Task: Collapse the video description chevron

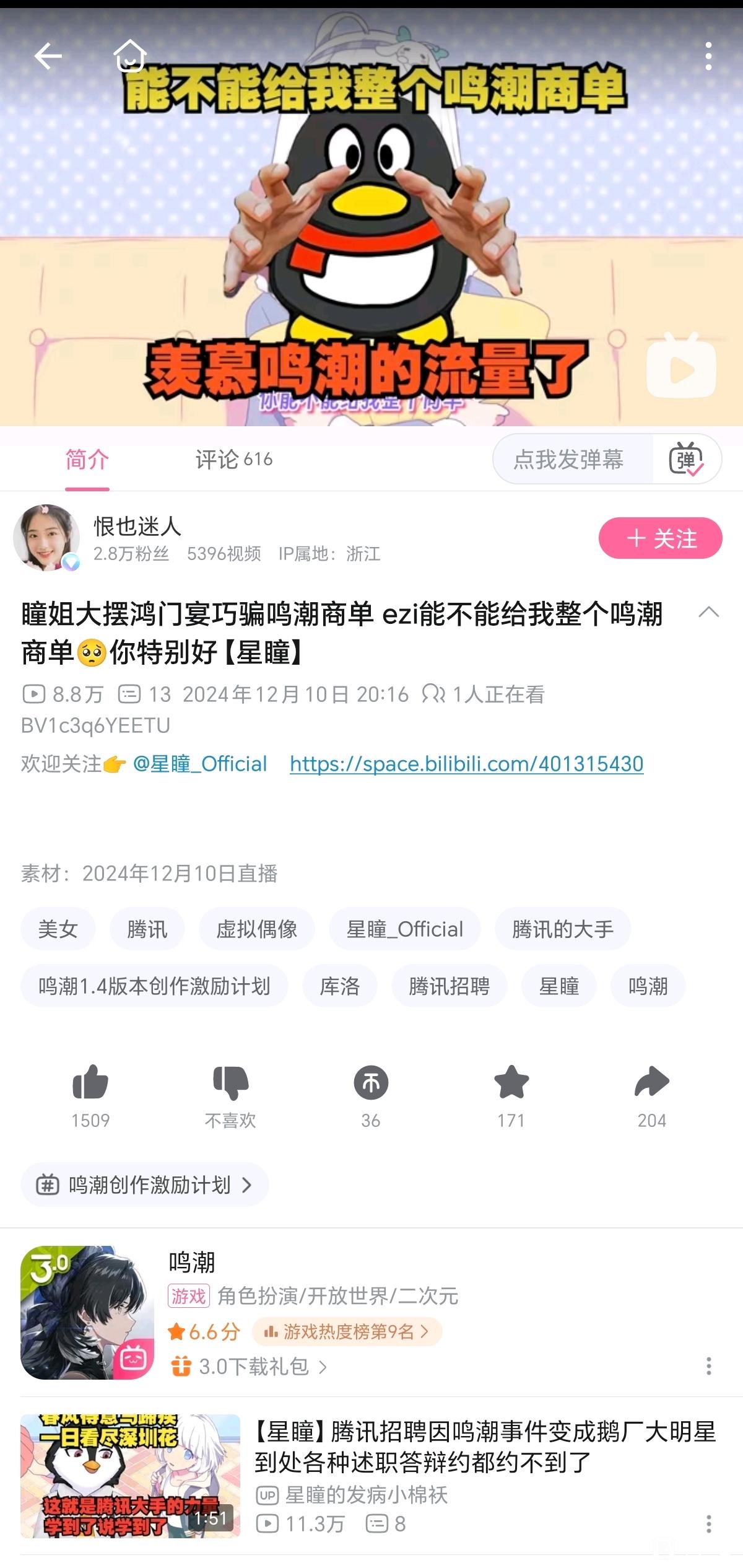Action: [x=708, y=613]
